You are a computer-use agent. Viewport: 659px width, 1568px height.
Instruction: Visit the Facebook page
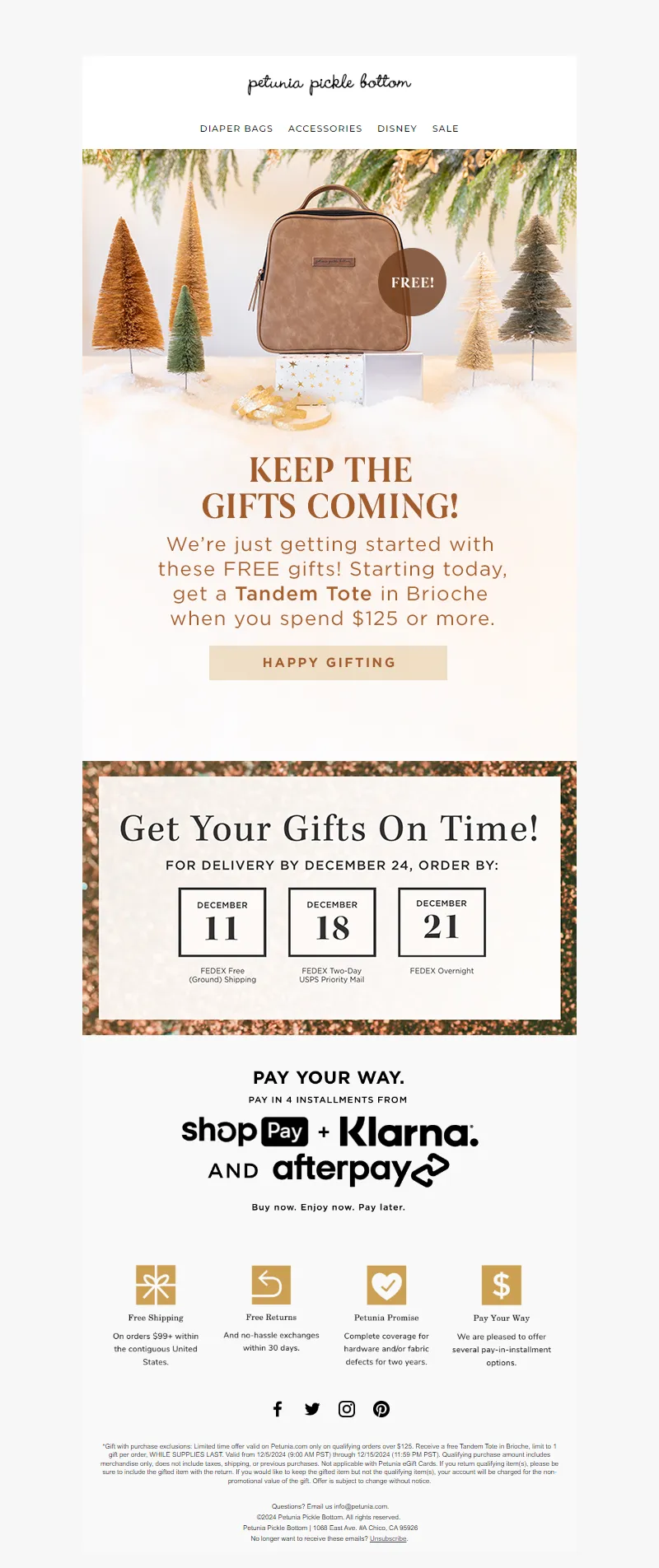[x=278, y=1409]
